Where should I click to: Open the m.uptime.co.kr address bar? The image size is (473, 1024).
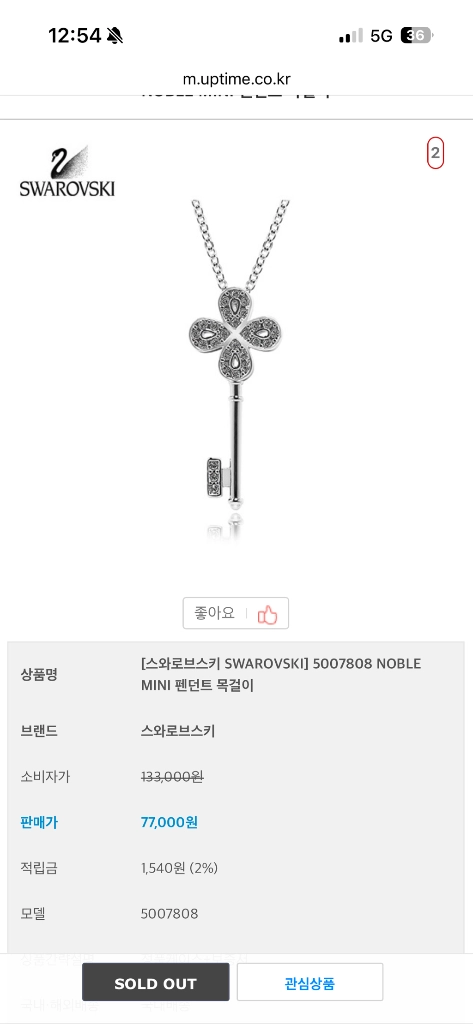pyautogui.click(x=236, y=79)
